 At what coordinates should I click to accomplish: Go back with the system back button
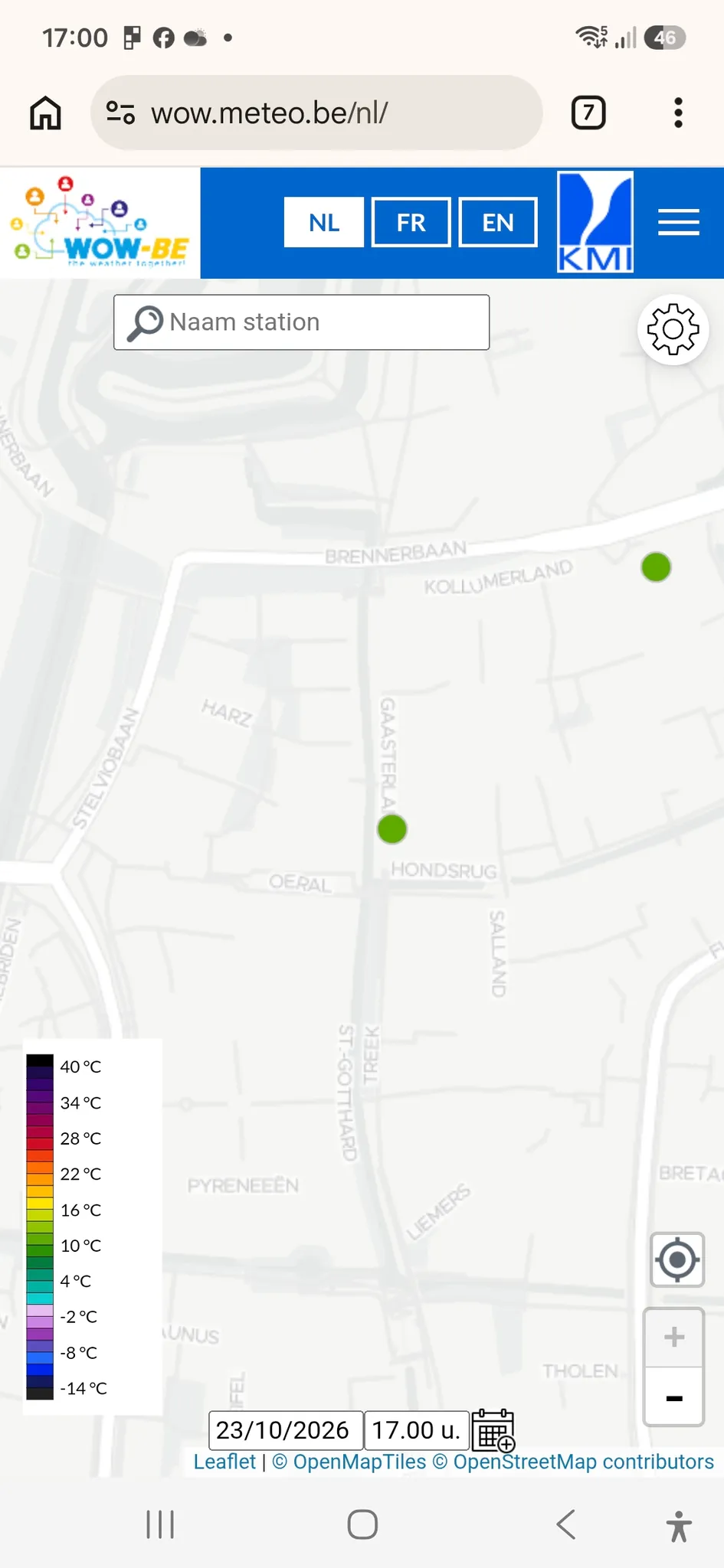click(565, 1524)
